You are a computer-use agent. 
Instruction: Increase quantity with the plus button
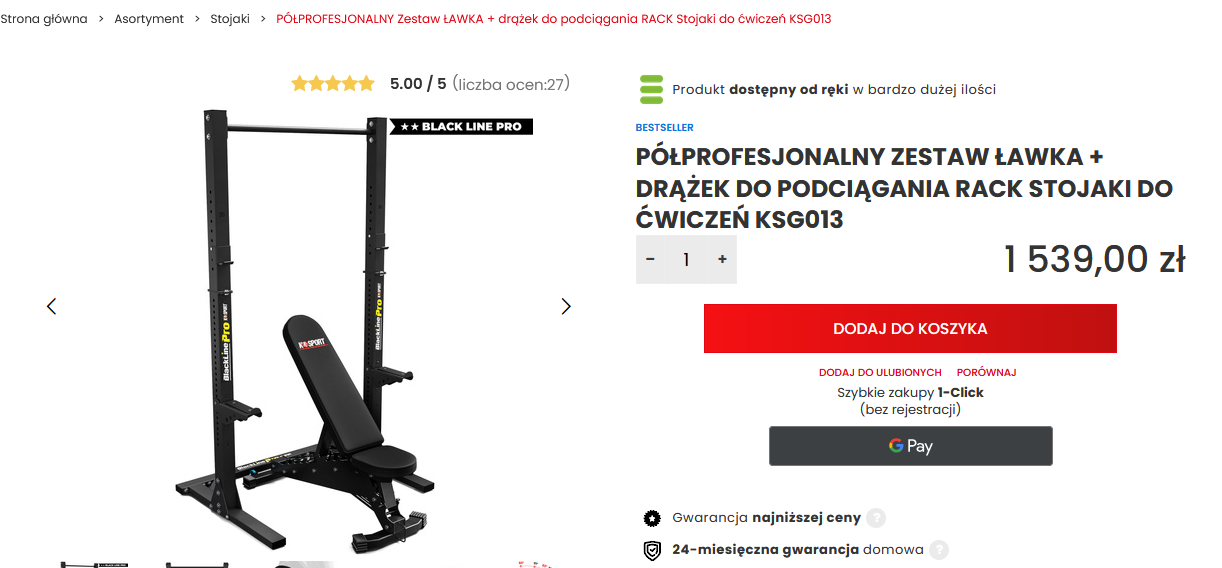point(722,260)
